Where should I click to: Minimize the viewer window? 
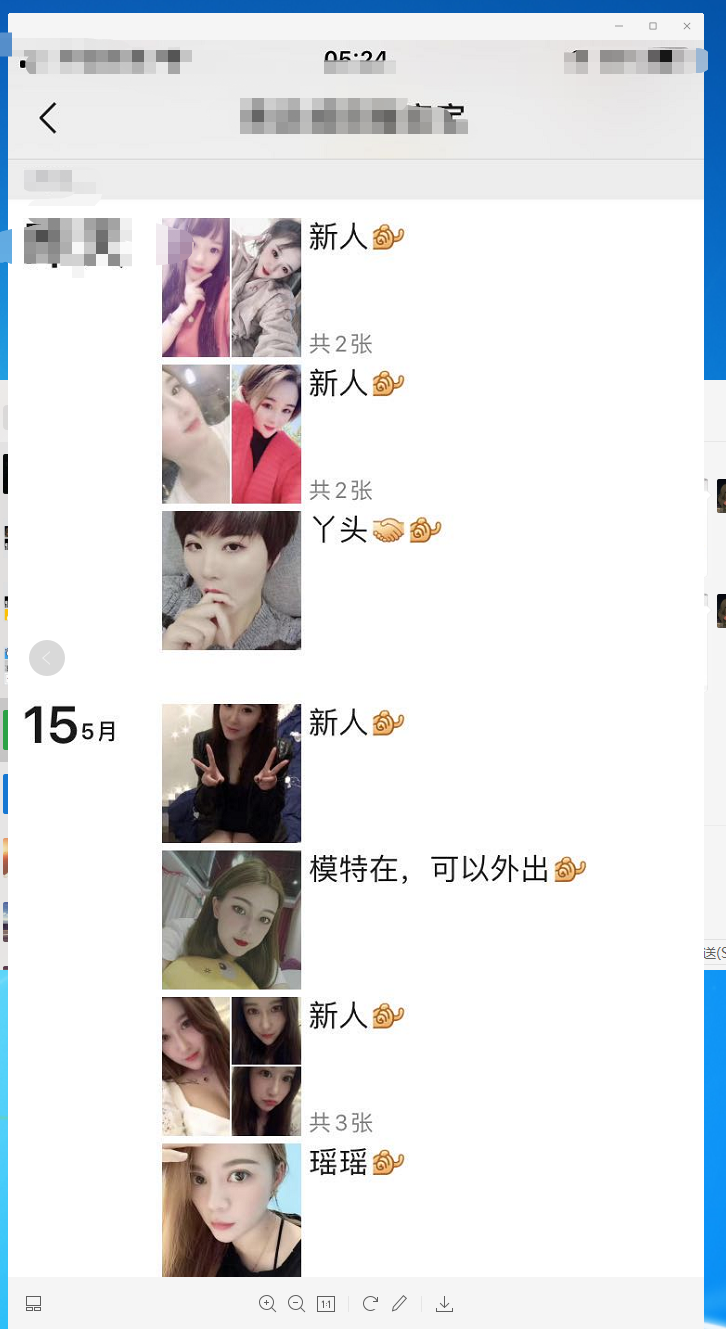(620, 26)
